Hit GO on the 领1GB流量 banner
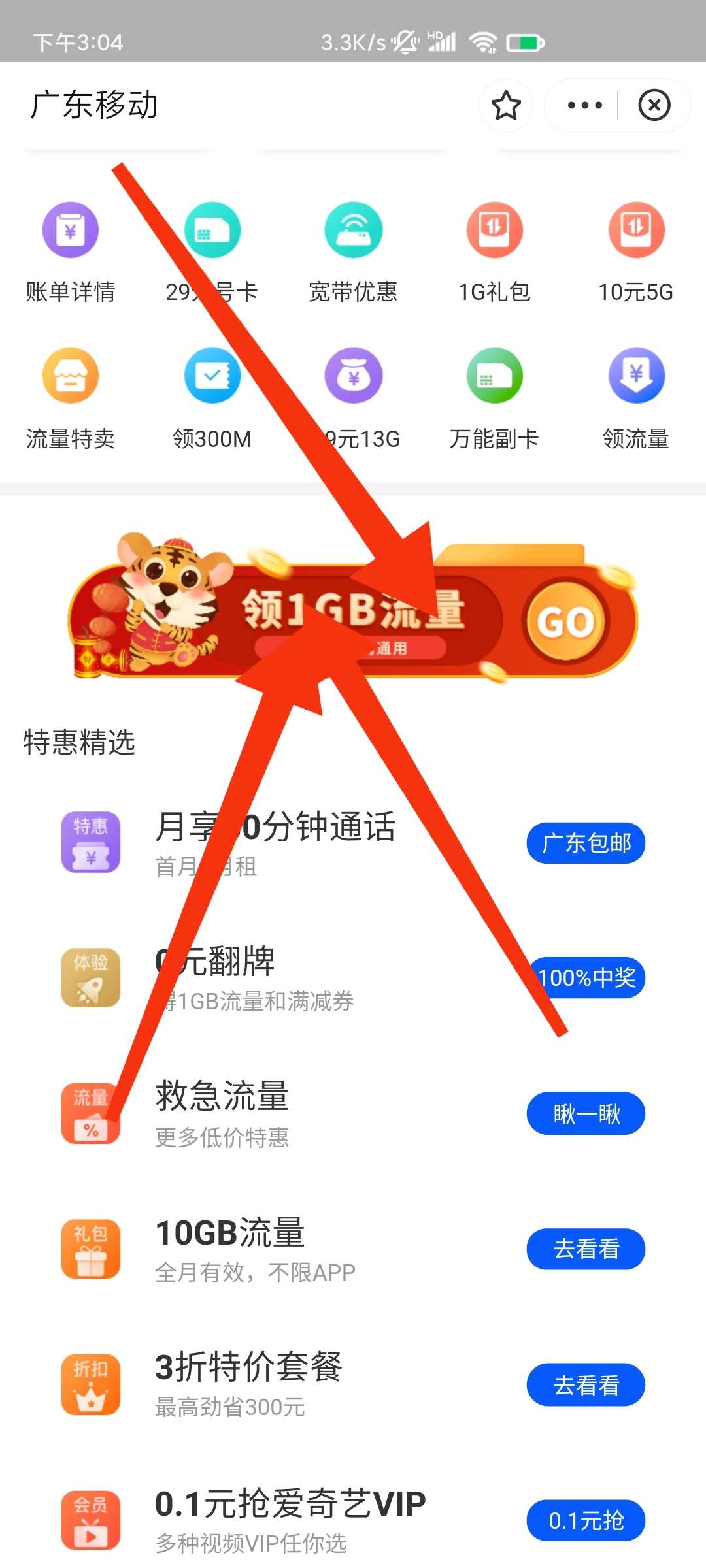 [566, 621]
